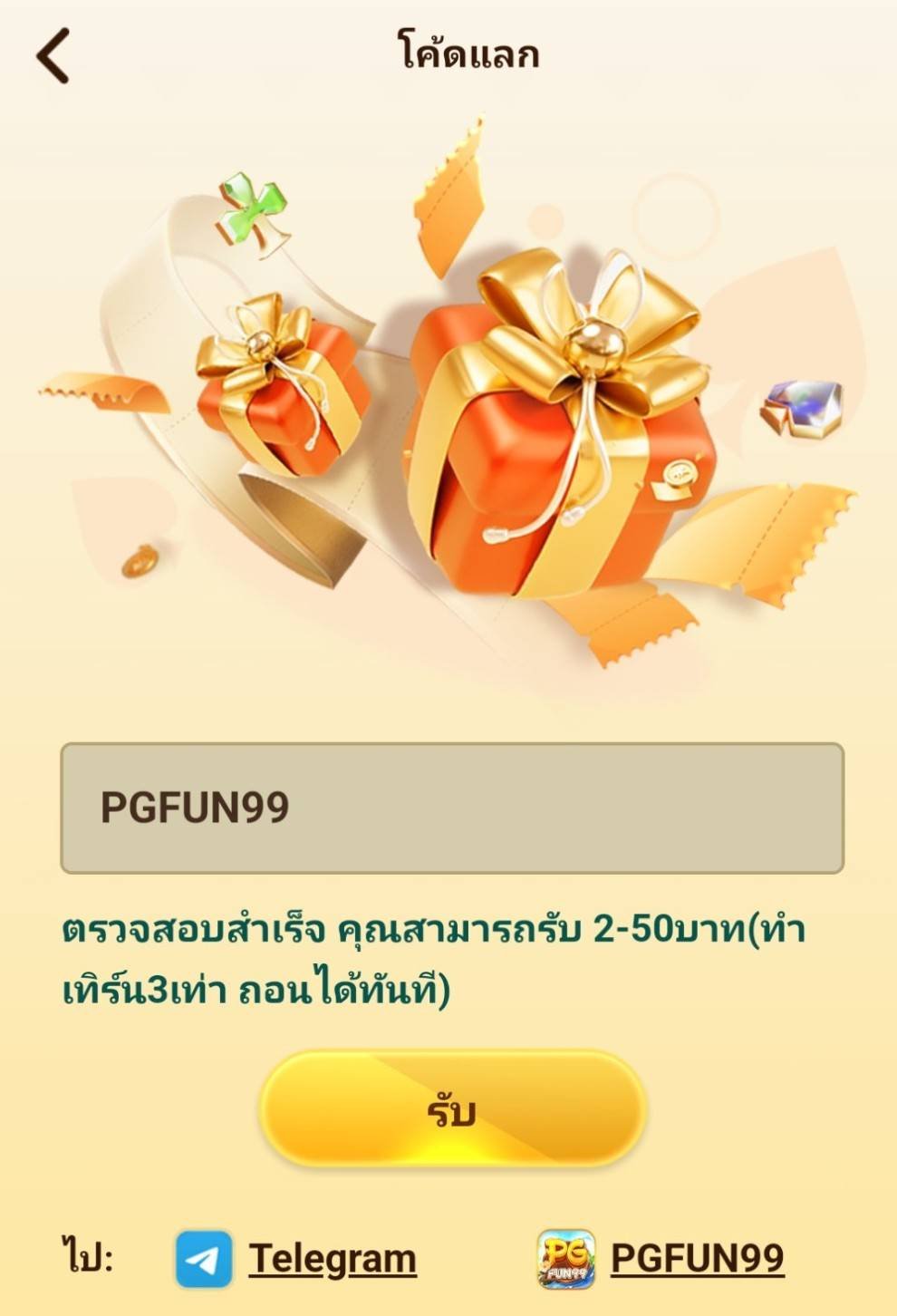Open the PGFUN99 link

pos(696,1258)
